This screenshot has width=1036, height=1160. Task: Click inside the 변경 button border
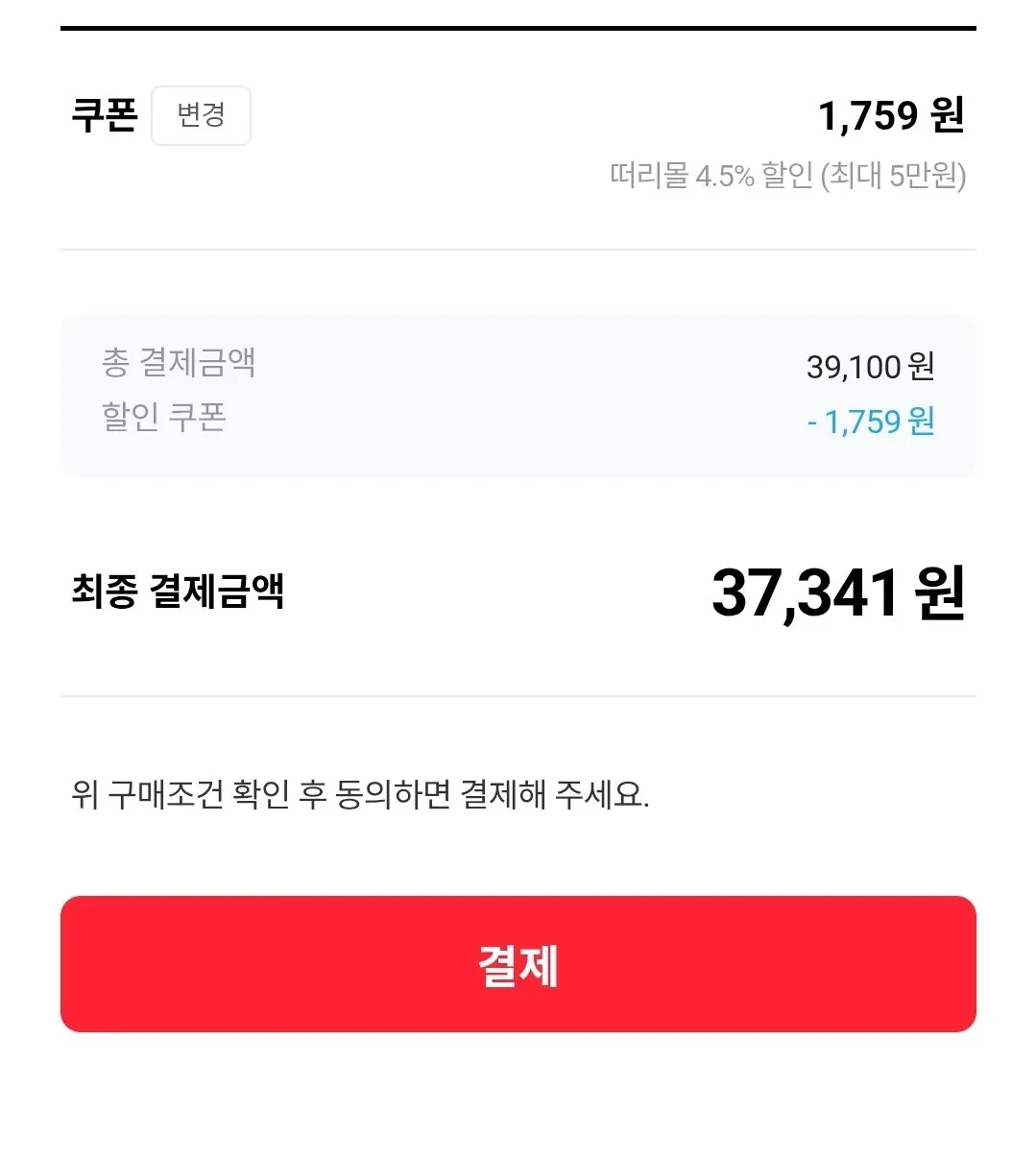pos(201,115)
